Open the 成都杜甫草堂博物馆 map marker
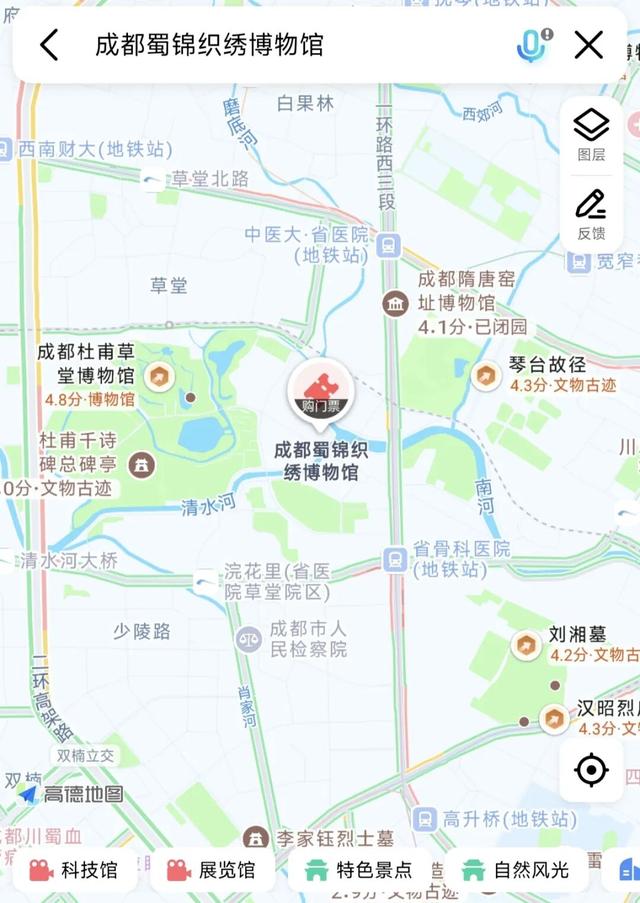The width and height of the screenshot is (640, 903). pyautogui.click(x=158, y=377)
